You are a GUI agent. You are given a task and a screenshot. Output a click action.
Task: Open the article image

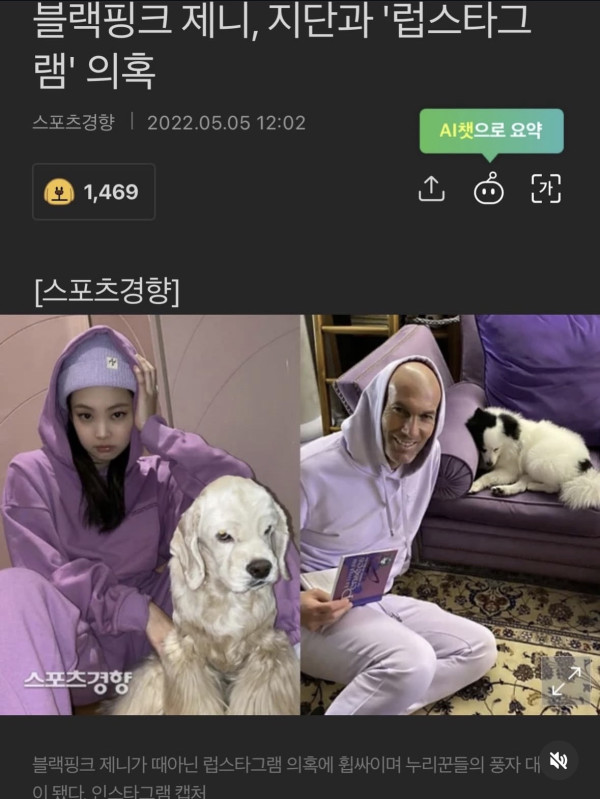click(300, 514)
